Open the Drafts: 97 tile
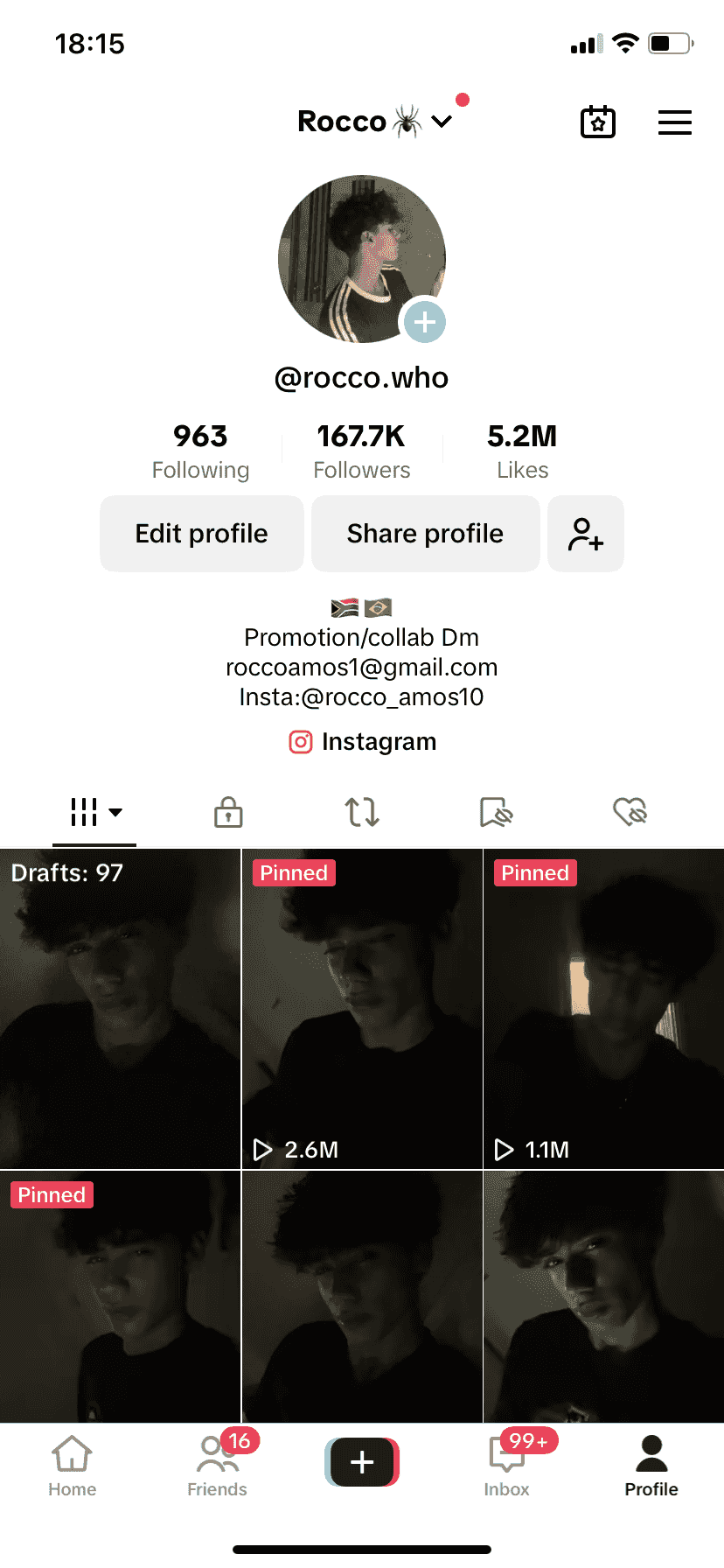 (x=120, y=1008)
